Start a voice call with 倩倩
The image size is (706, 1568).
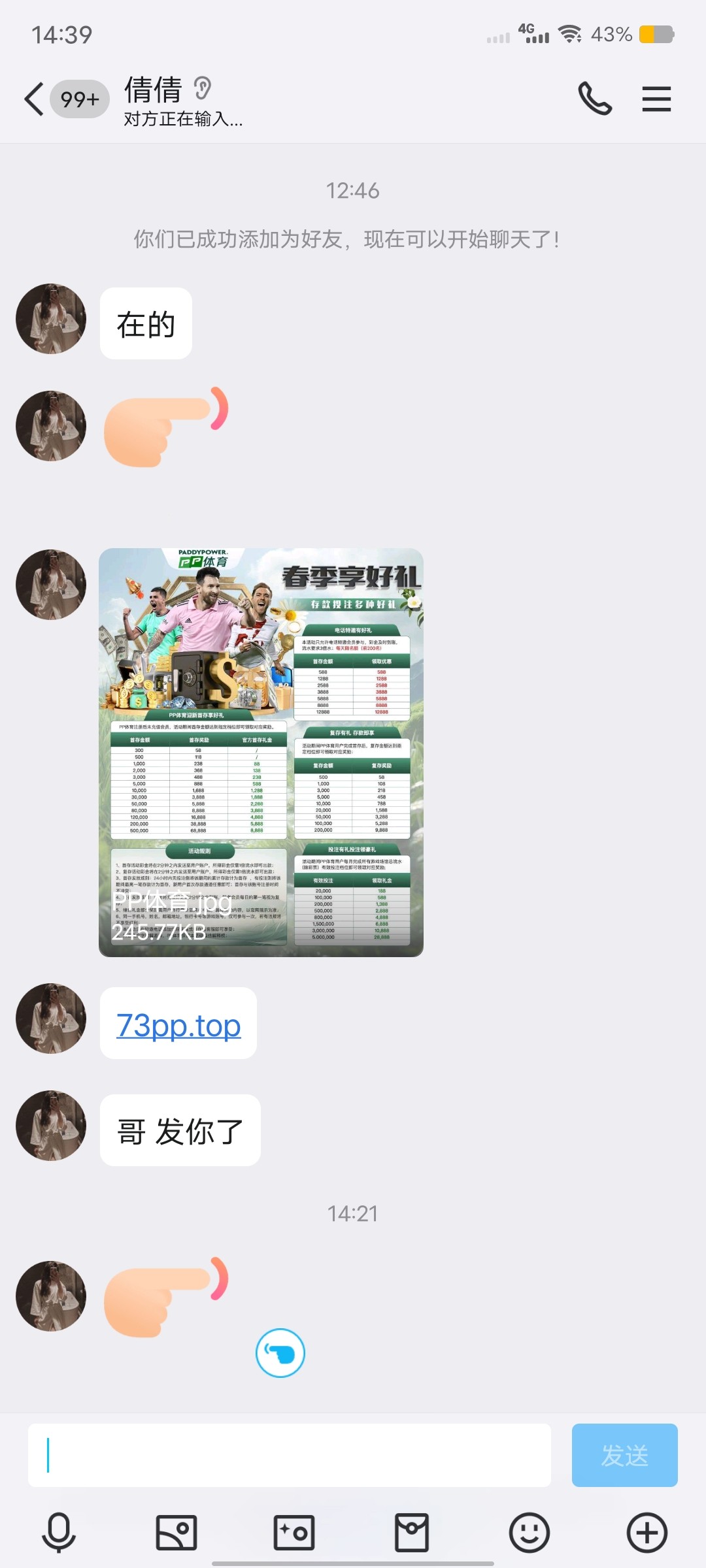pos(595,99)
